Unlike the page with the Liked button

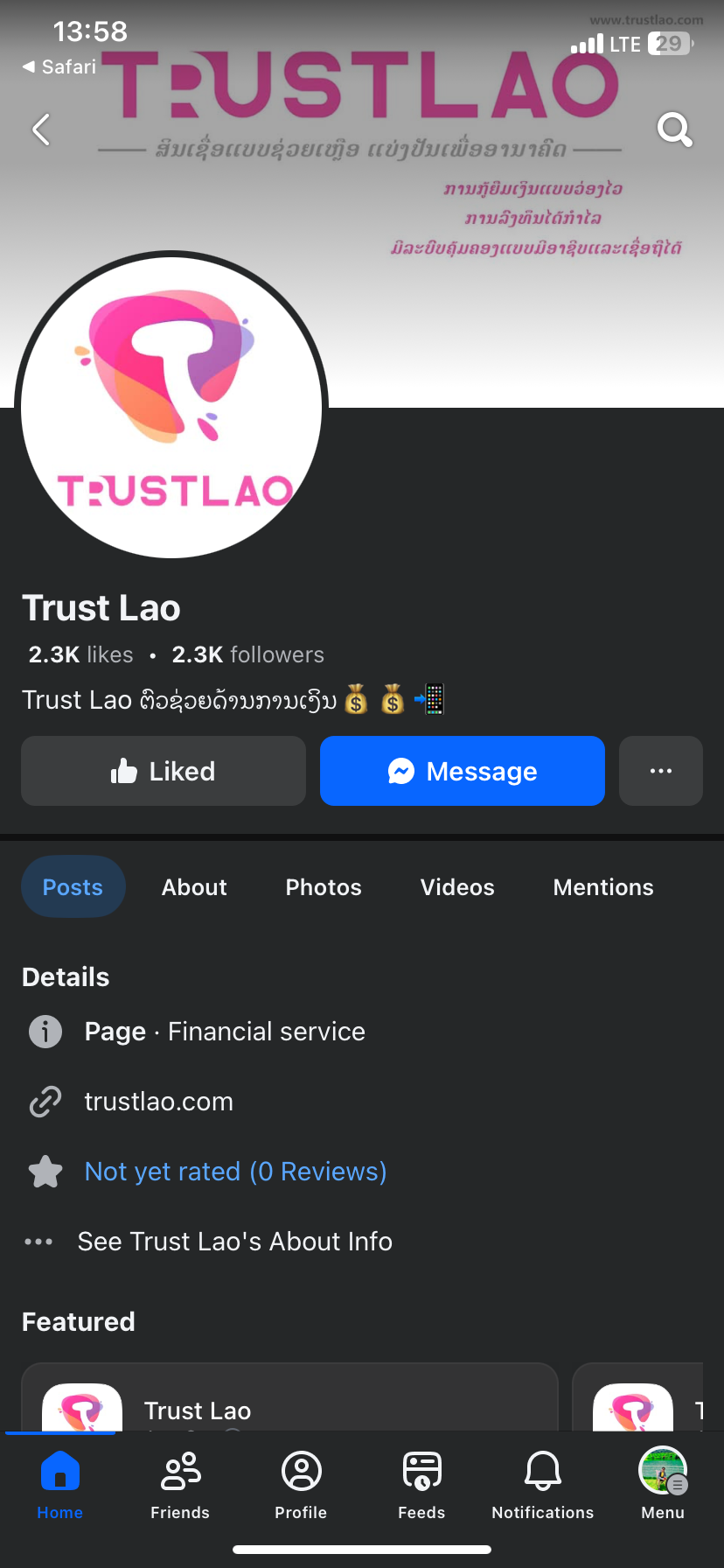pos(164,771)
